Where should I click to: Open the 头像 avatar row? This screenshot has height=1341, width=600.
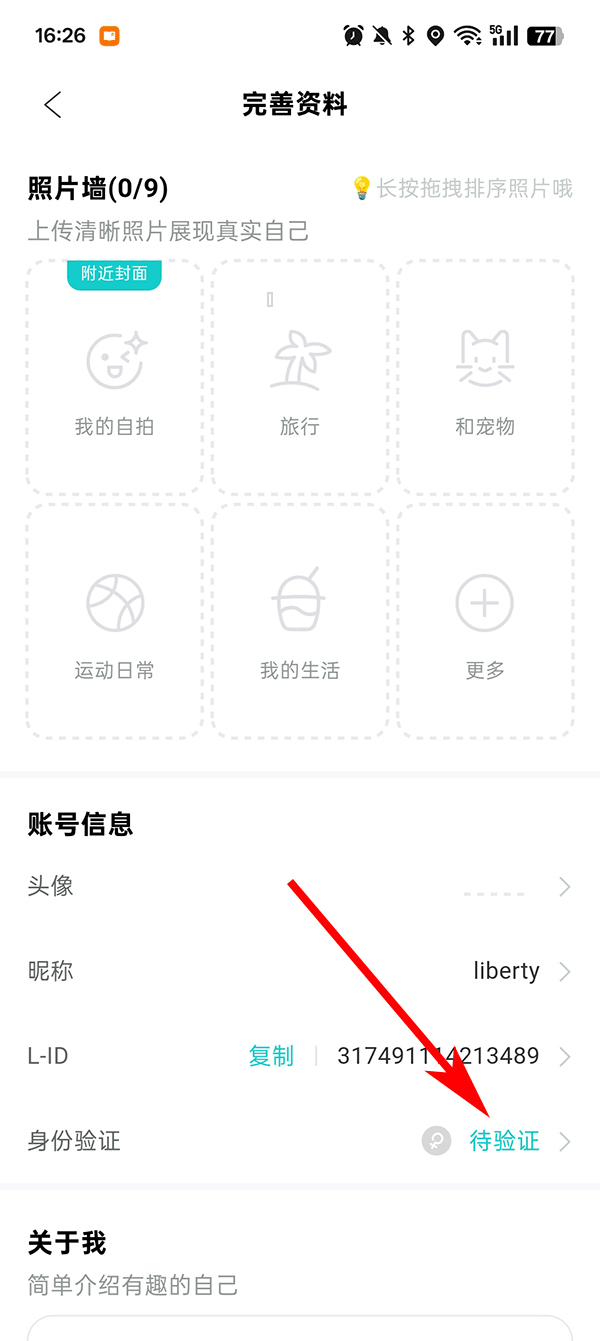300,887
